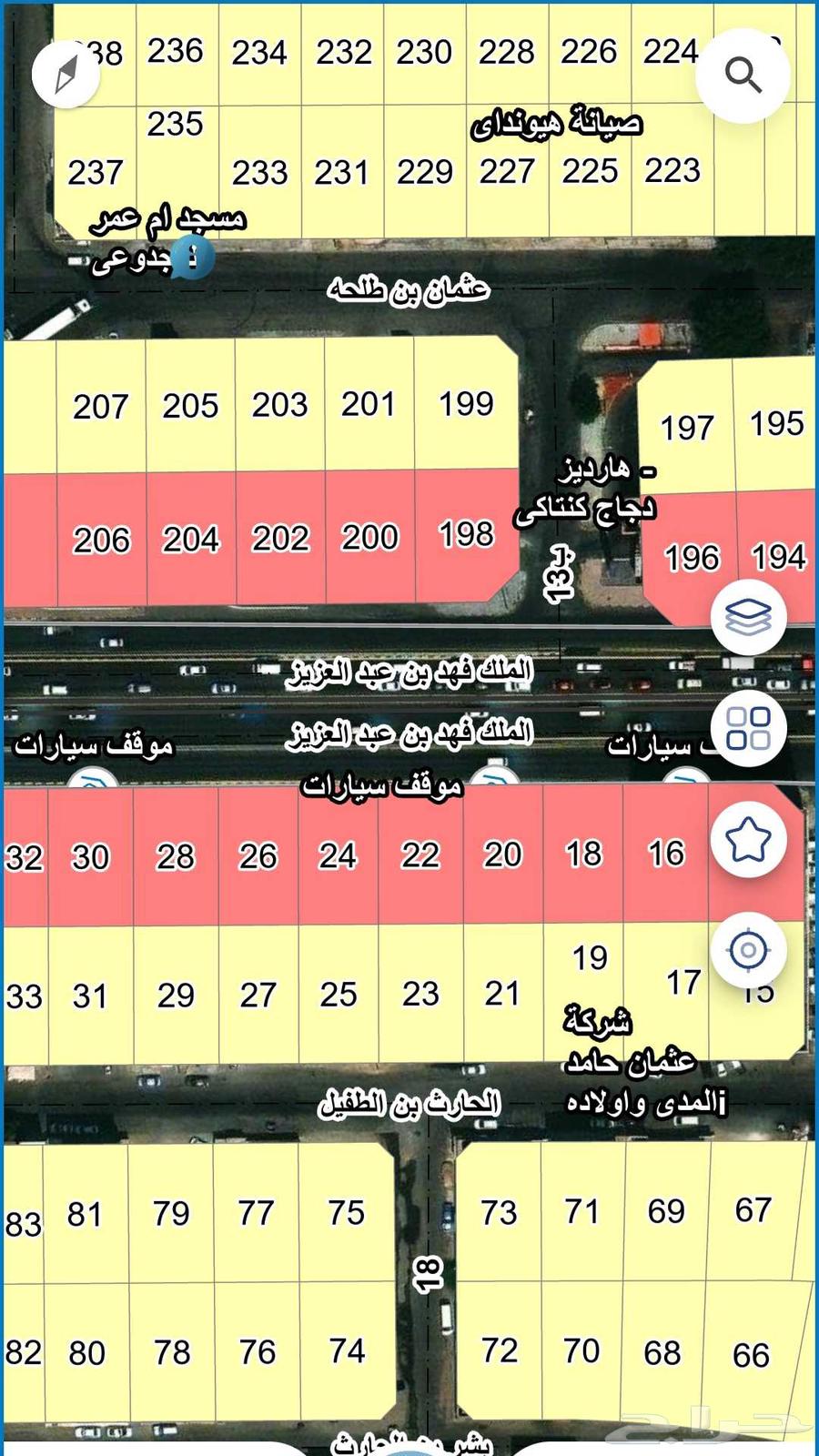Viewport: 819px width, 1456px height.
Task: Select red plot 198
Action: point(464,537)
